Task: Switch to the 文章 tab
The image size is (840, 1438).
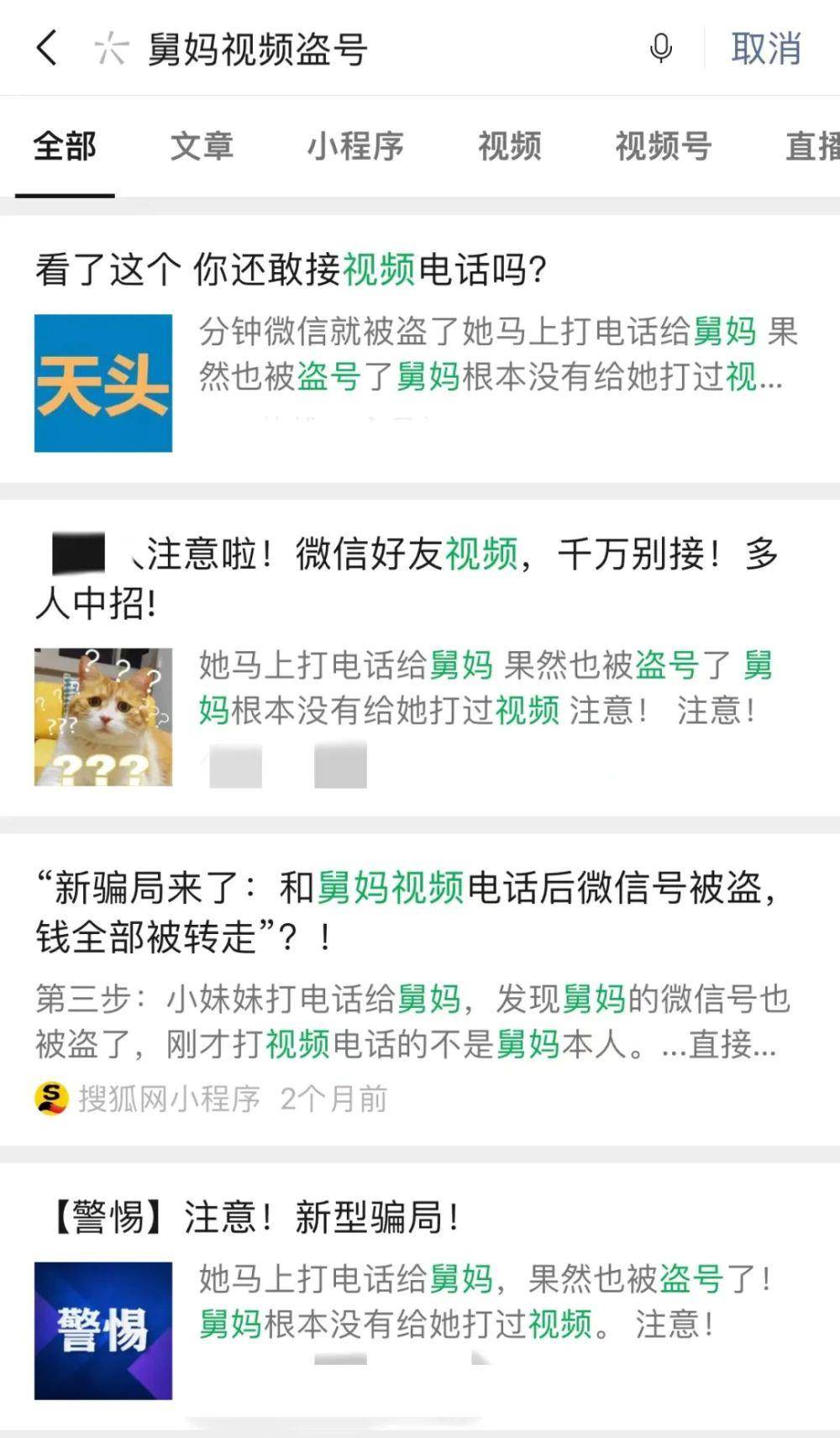Action: pyautogui.click(x=202, y=145)
